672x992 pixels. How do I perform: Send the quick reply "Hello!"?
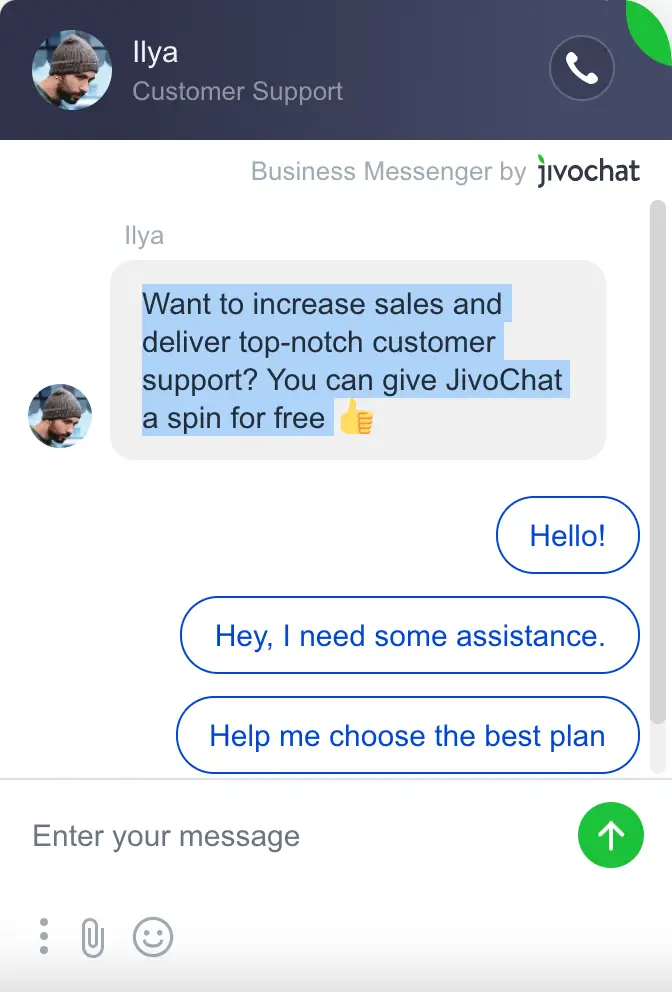click(x=567, y=535)
